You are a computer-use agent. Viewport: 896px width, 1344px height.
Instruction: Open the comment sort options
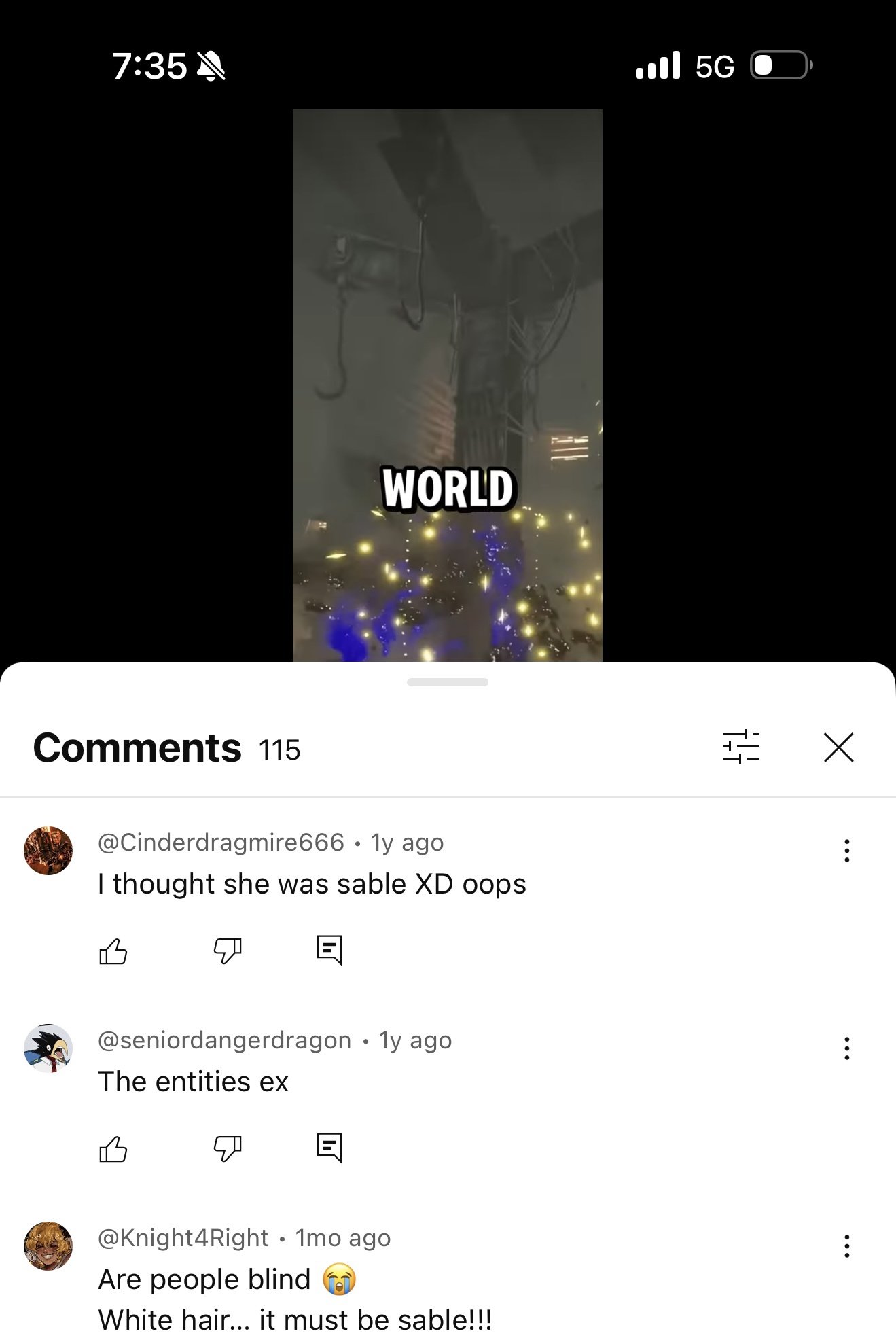[740, 747]
